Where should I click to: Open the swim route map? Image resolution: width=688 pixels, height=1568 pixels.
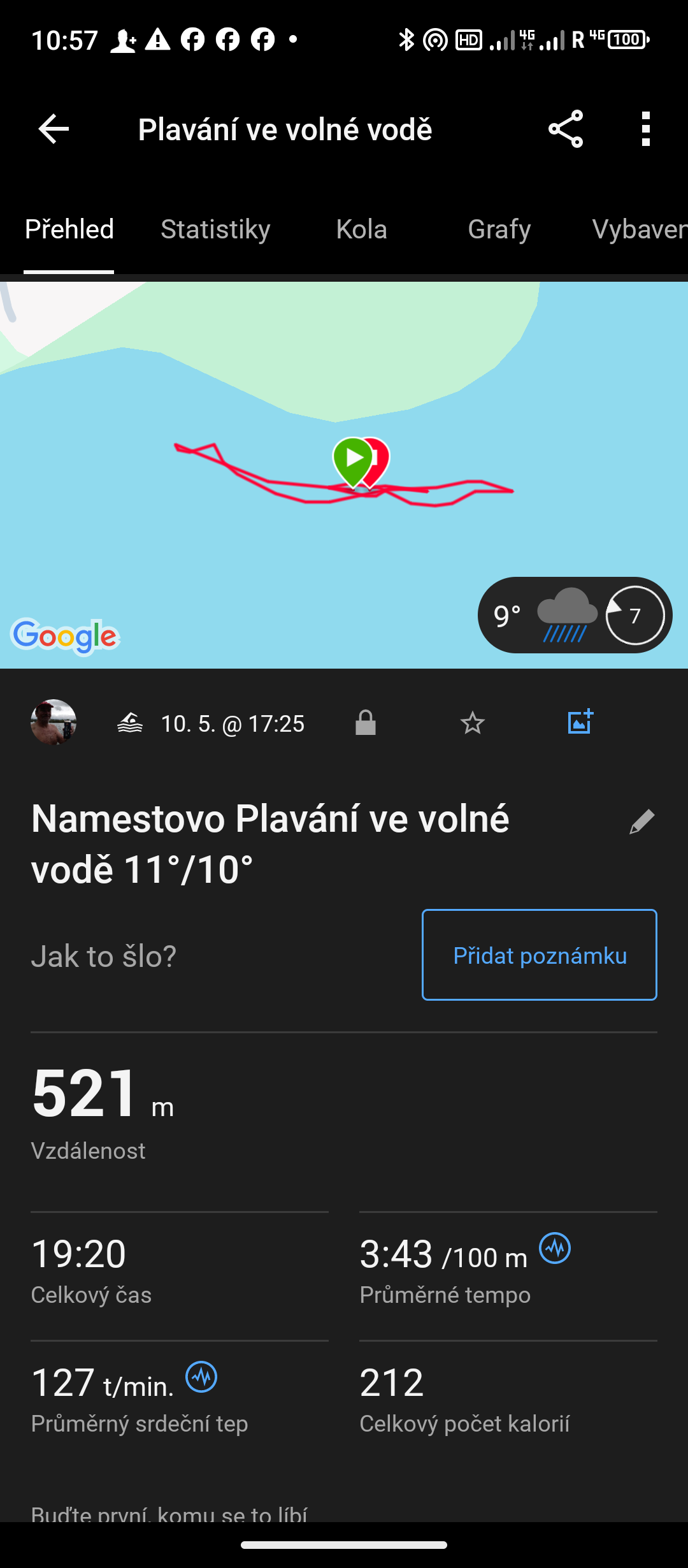click(255, 523)
